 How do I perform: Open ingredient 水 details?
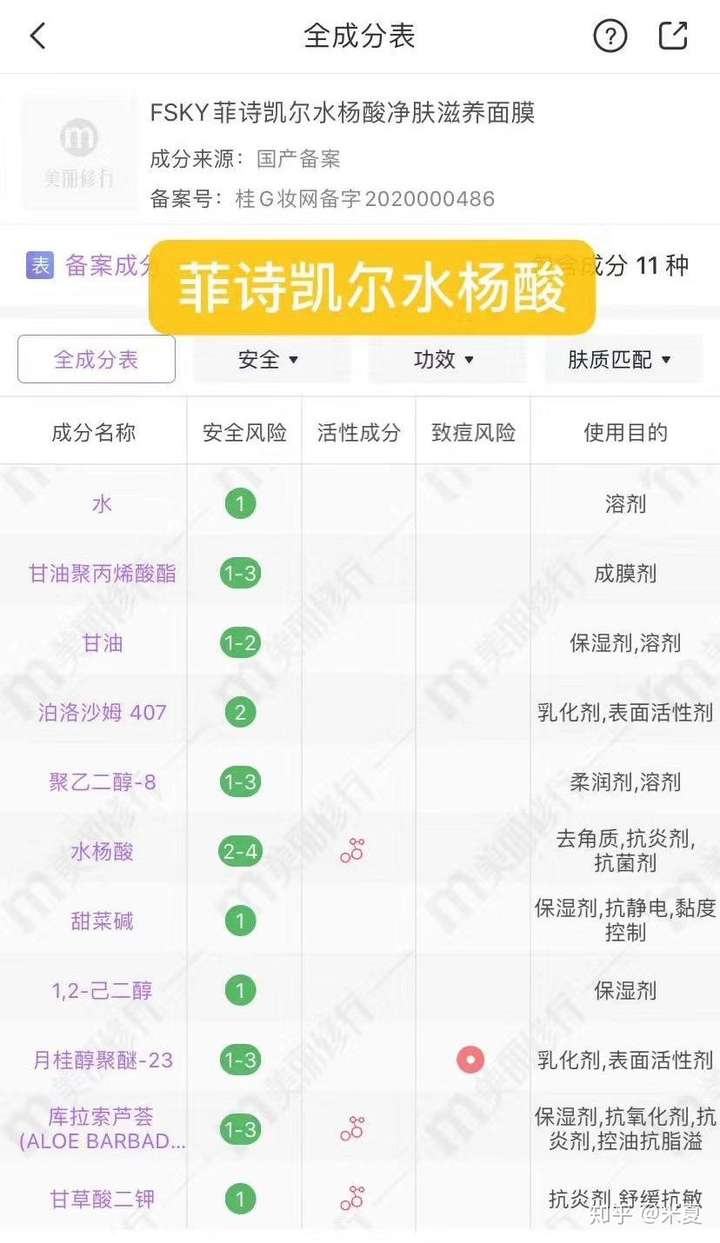(102, 504)
